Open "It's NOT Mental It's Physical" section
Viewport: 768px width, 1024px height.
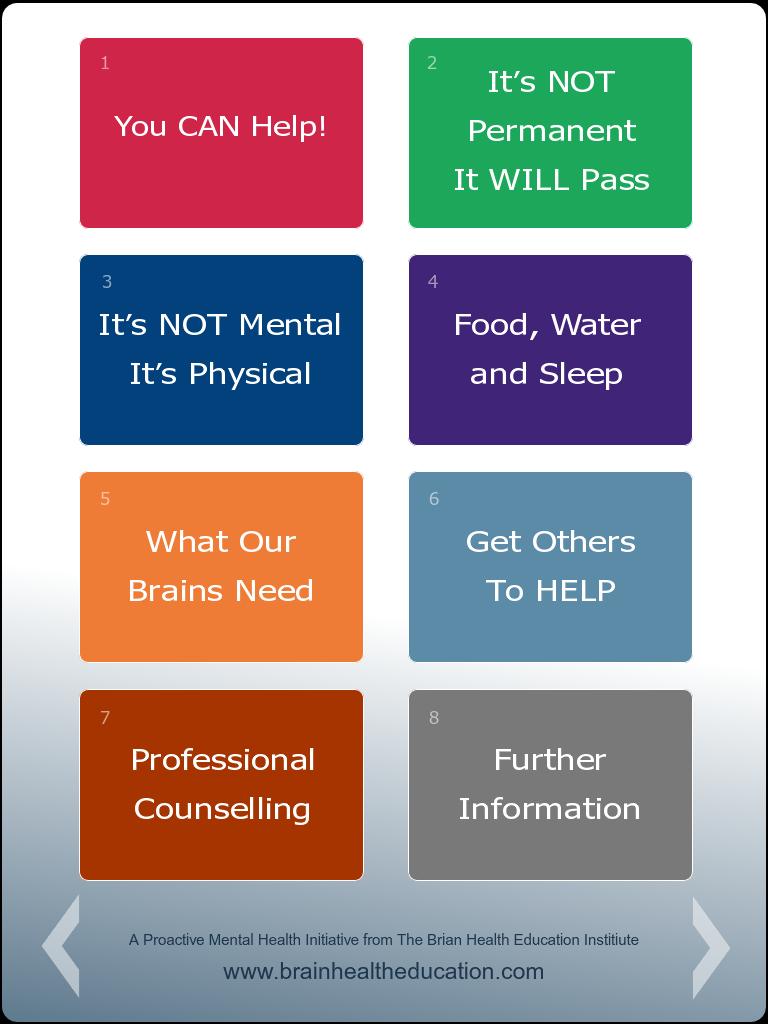point(221,349)
